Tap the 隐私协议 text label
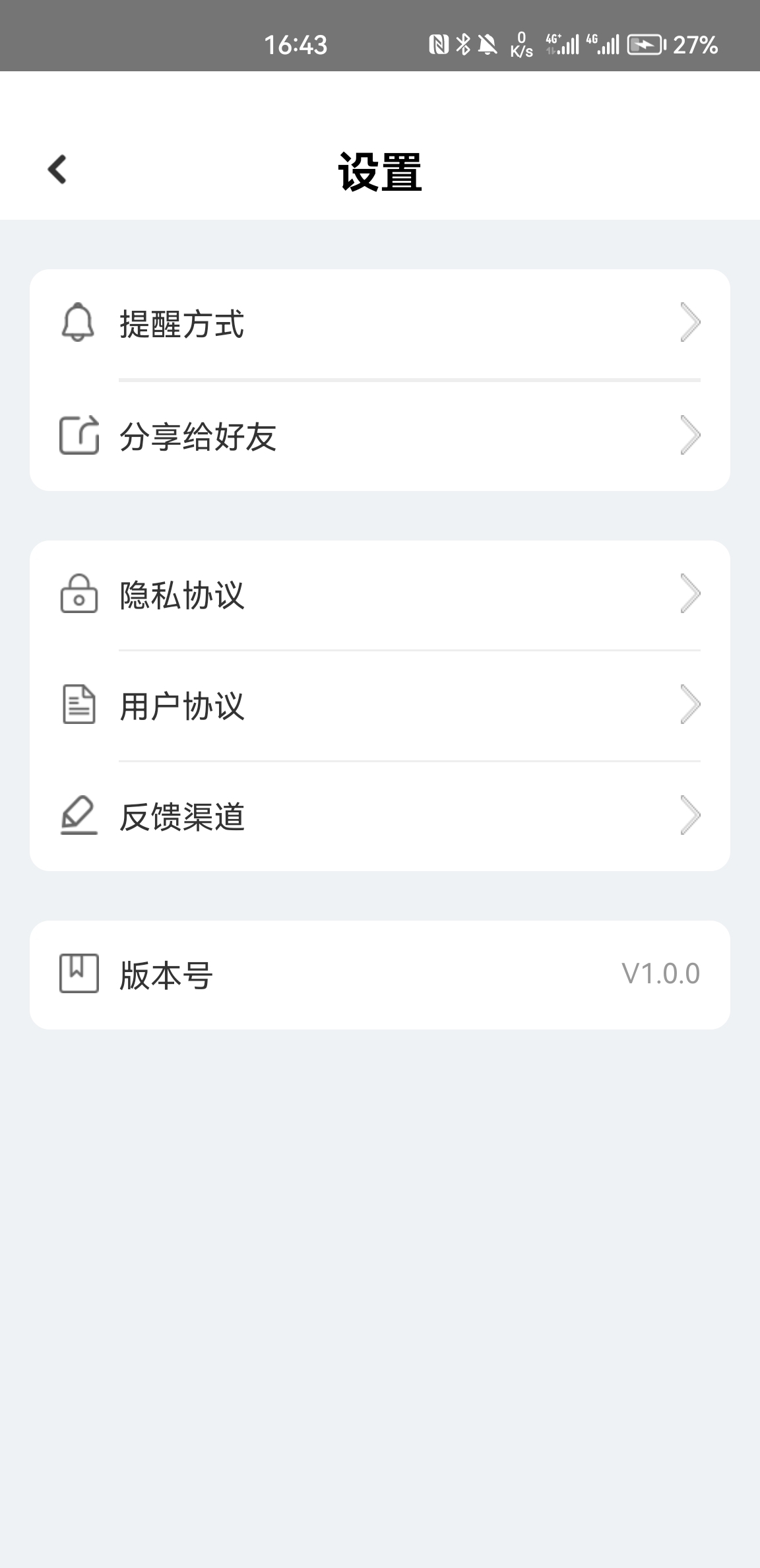The height and width of the screenshot is (1568, 760). [182, 594]
